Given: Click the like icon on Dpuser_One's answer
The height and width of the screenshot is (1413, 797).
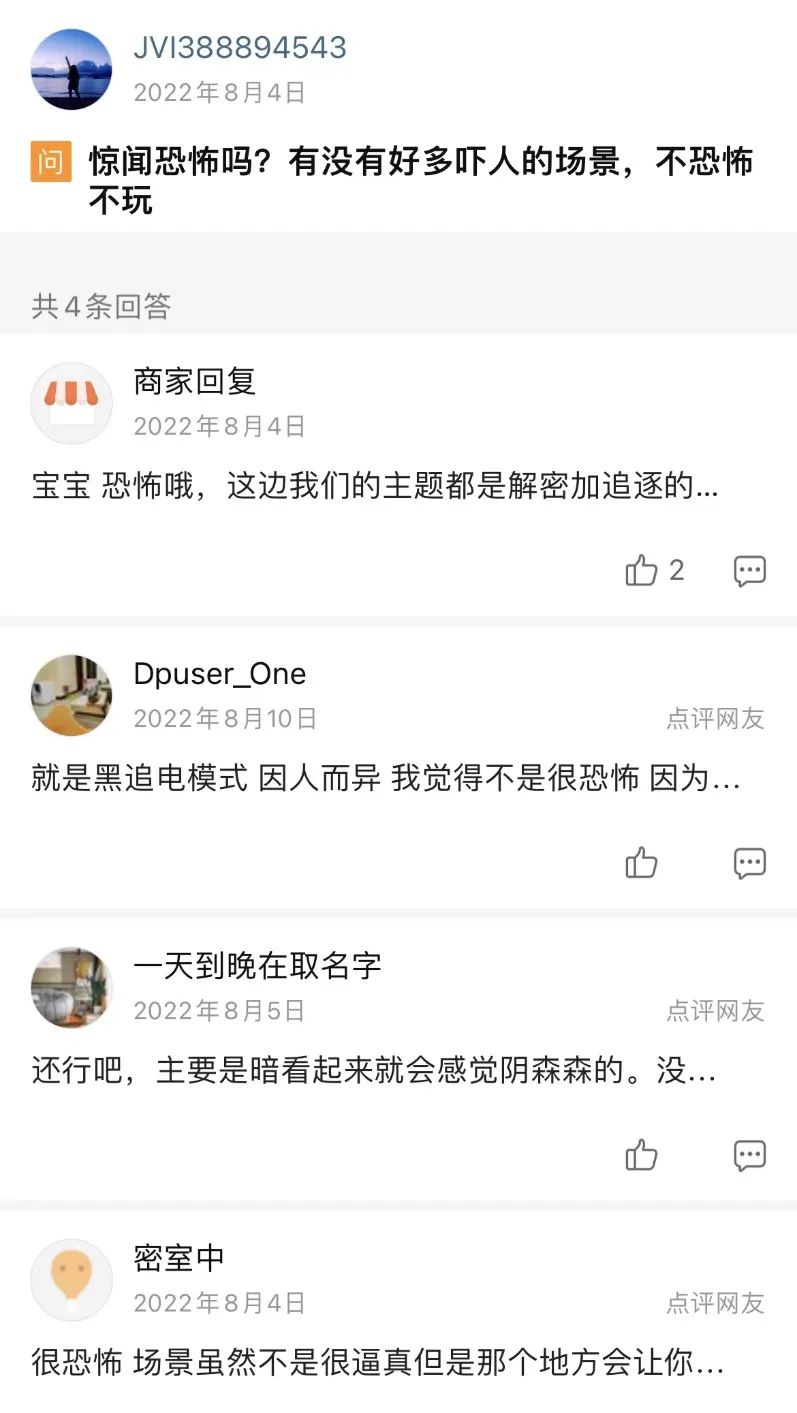Looking at the screenshot, I should [641, 864].
